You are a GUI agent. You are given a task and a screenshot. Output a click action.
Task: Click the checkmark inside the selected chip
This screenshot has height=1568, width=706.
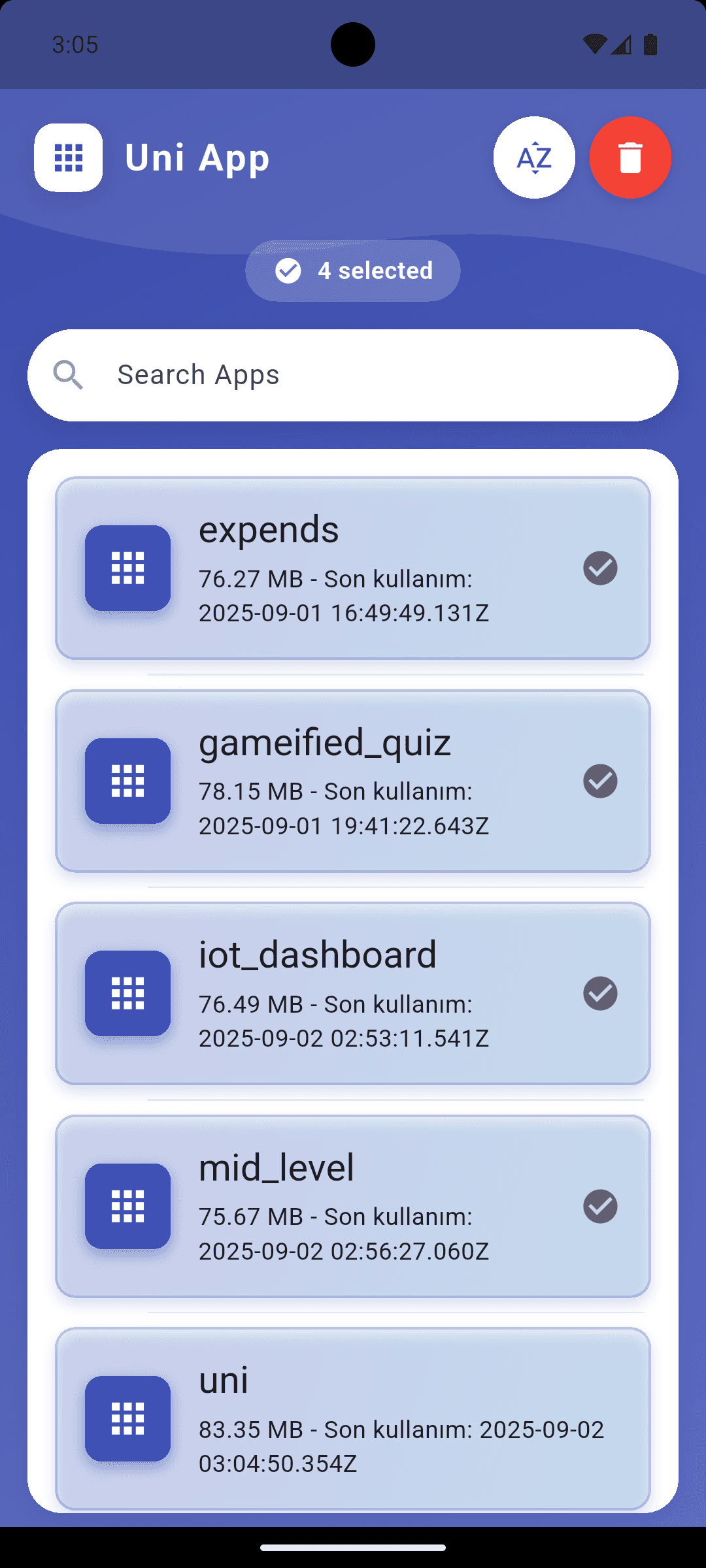point(290,270)
